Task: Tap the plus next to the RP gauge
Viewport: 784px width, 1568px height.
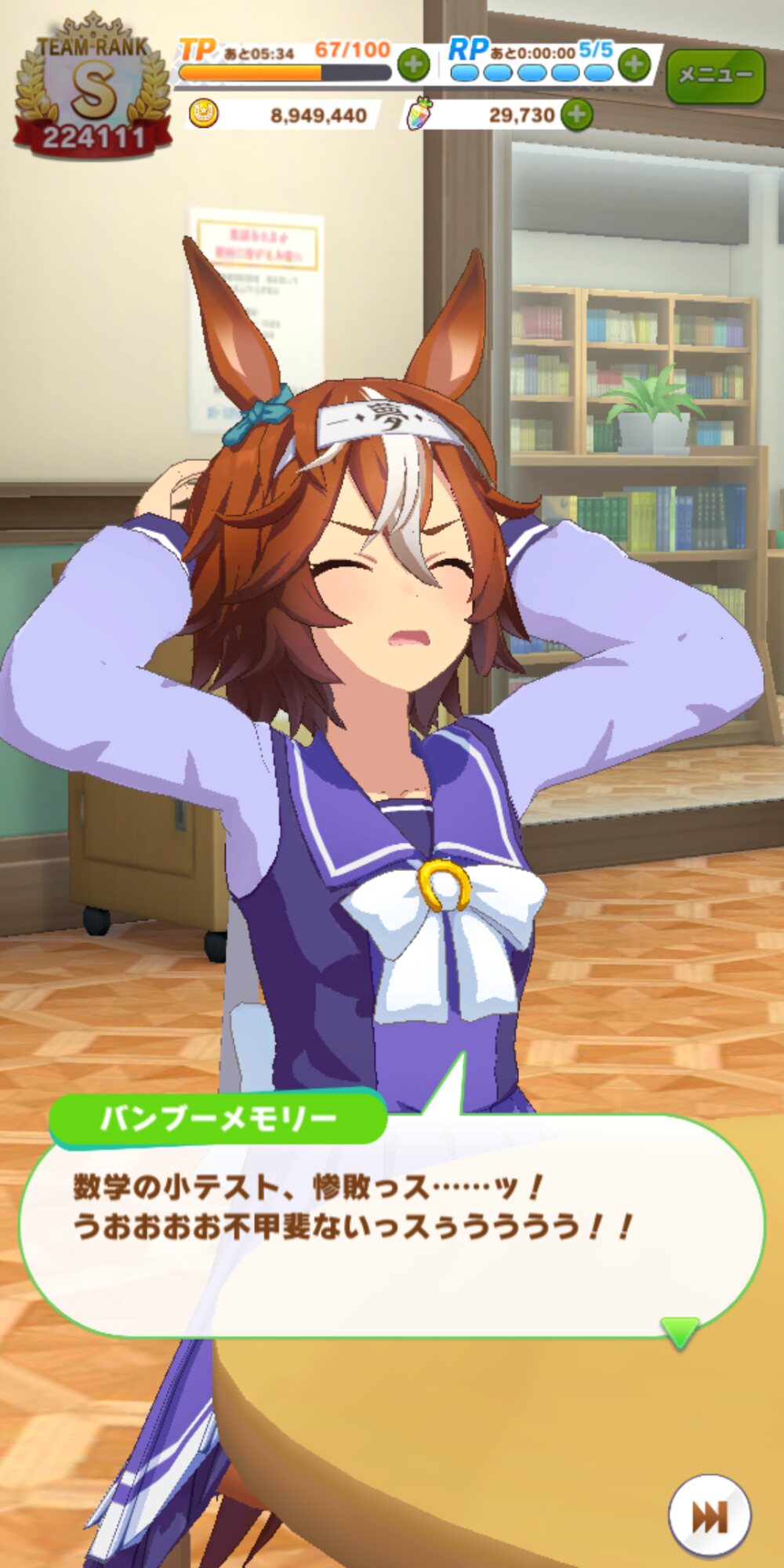Action: pyautogui.click(x=635, y=64)
